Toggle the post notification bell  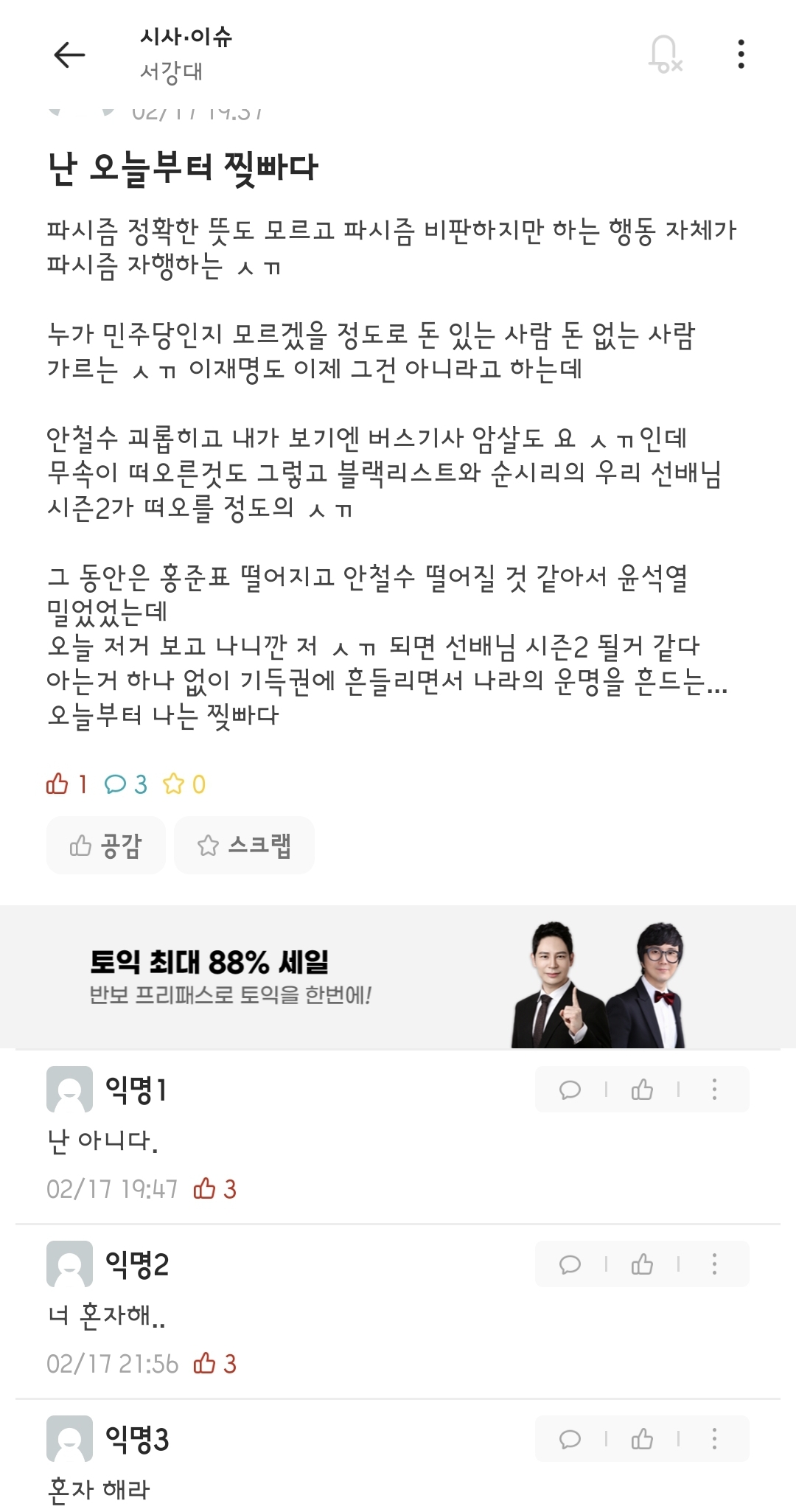[x=665, y=55]
